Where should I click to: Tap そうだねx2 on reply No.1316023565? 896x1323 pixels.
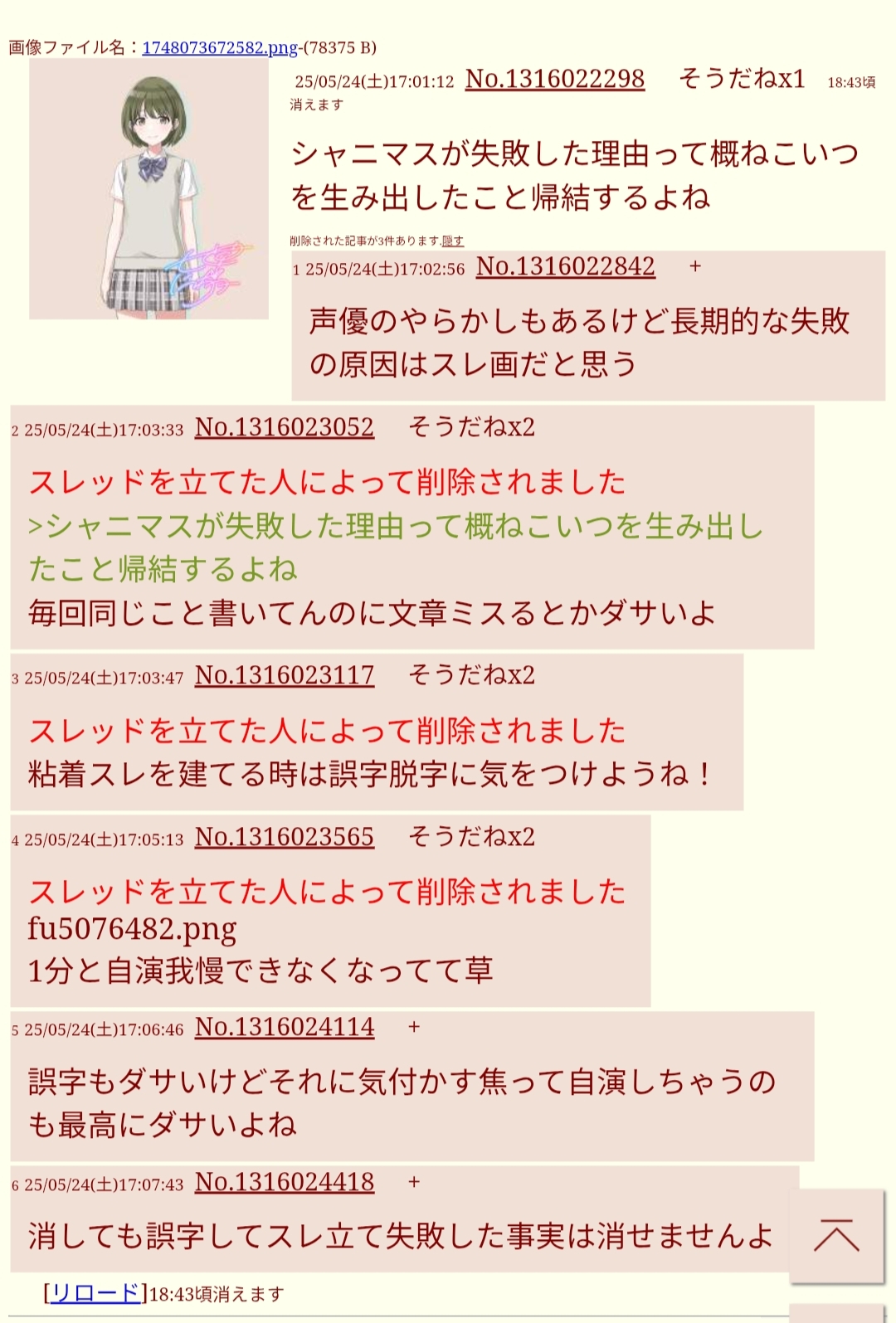click(471, 837)
